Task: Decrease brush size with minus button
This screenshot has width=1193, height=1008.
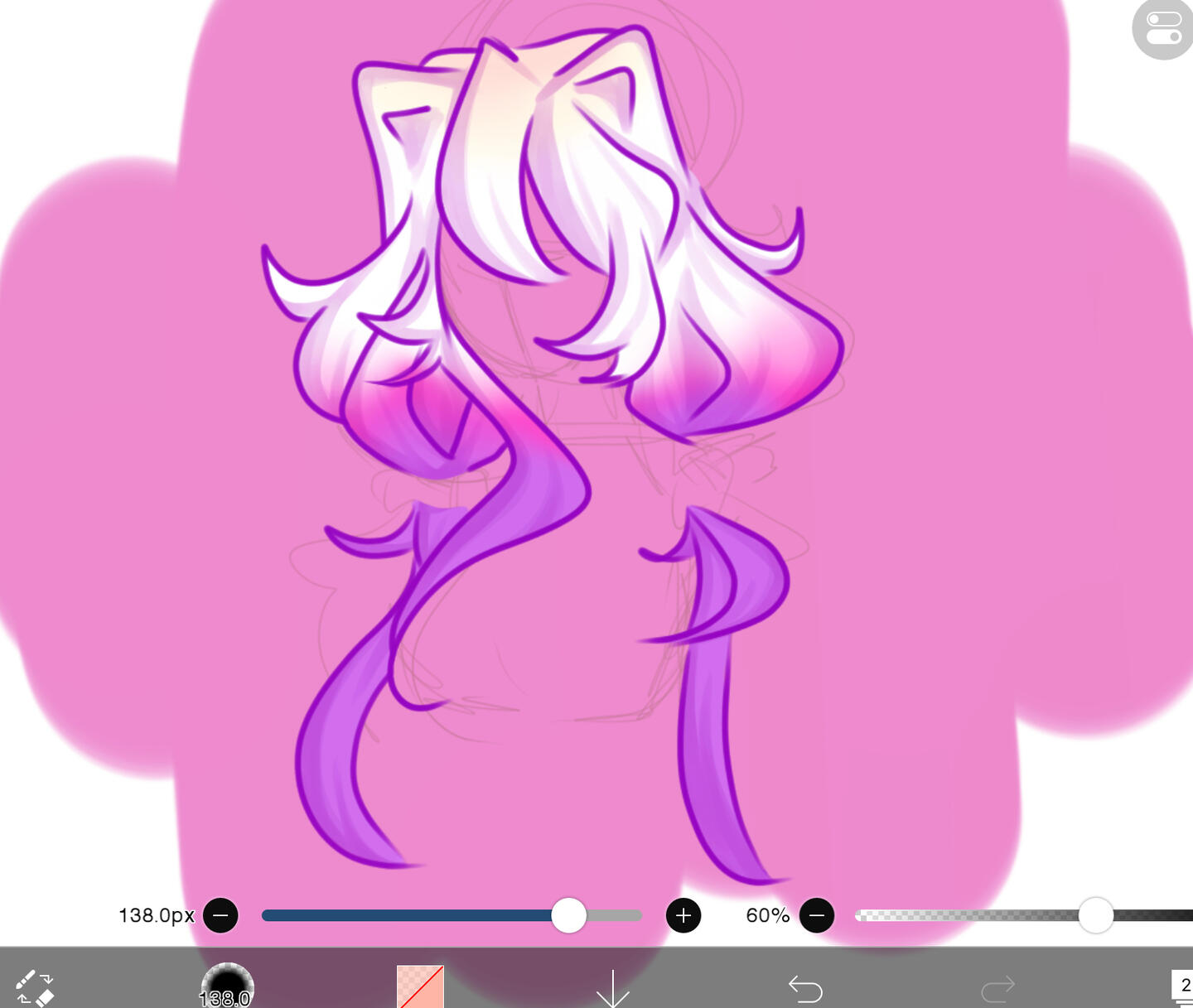Action: click(x=220, y=915)
